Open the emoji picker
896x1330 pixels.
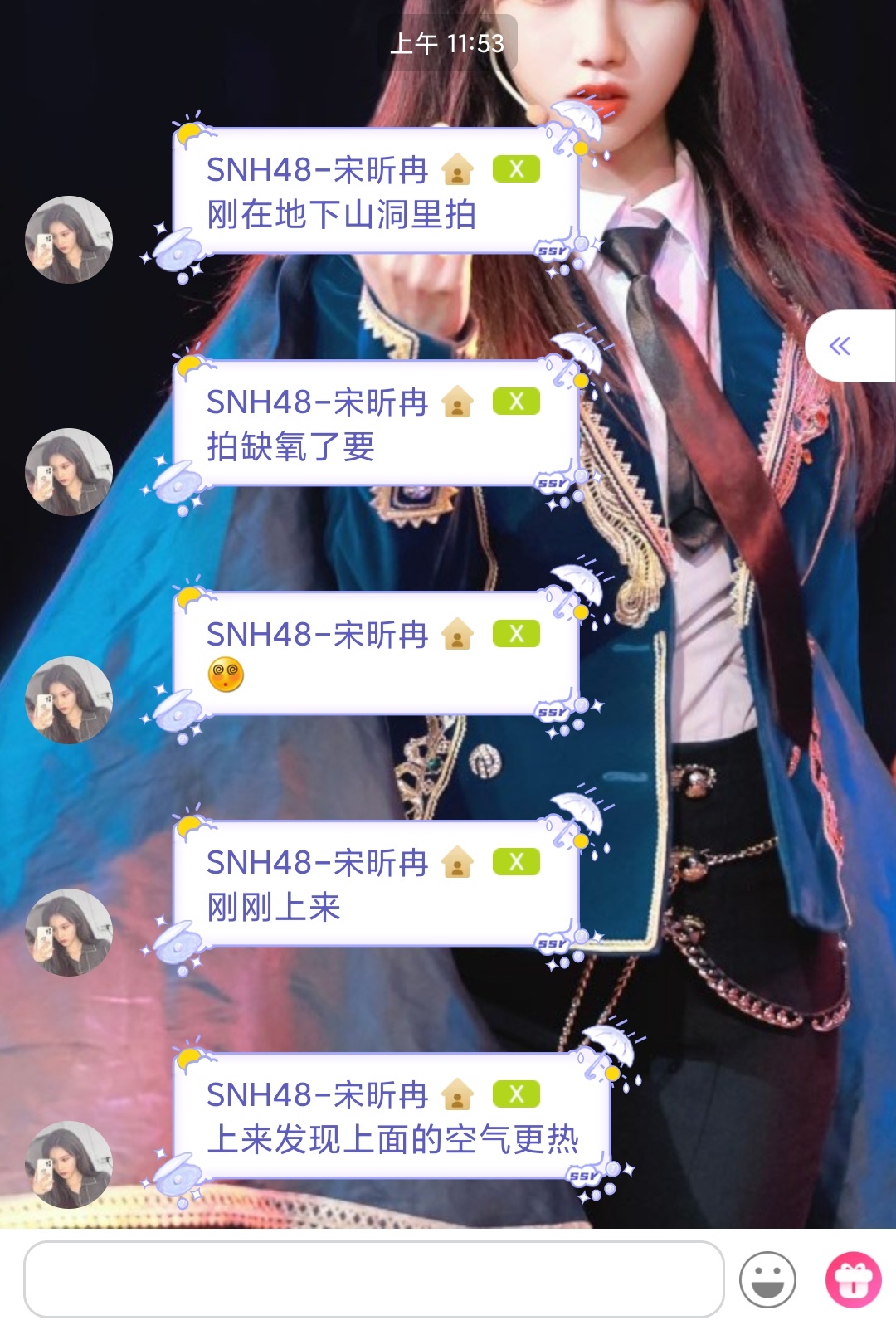pos(767,1279)
